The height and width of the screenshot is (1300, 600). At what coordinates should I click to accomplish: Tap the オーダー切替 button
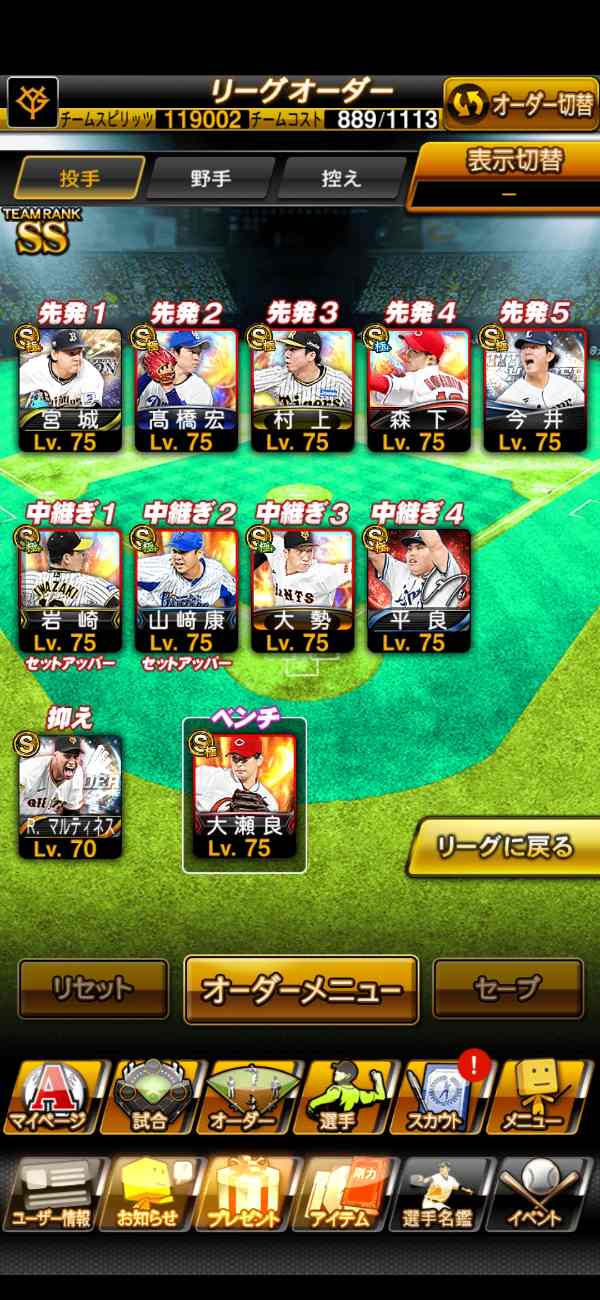coord(520,103)
